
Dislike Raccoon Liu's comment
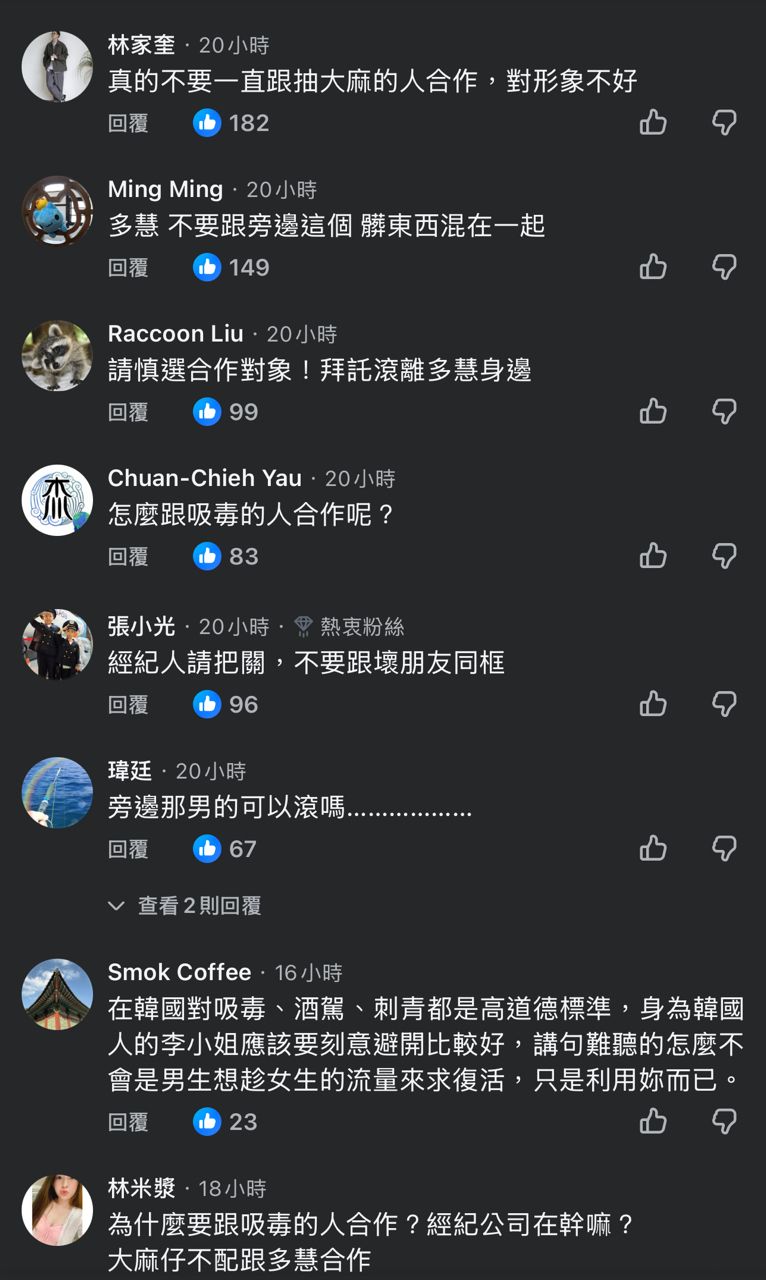pos(724,411)
